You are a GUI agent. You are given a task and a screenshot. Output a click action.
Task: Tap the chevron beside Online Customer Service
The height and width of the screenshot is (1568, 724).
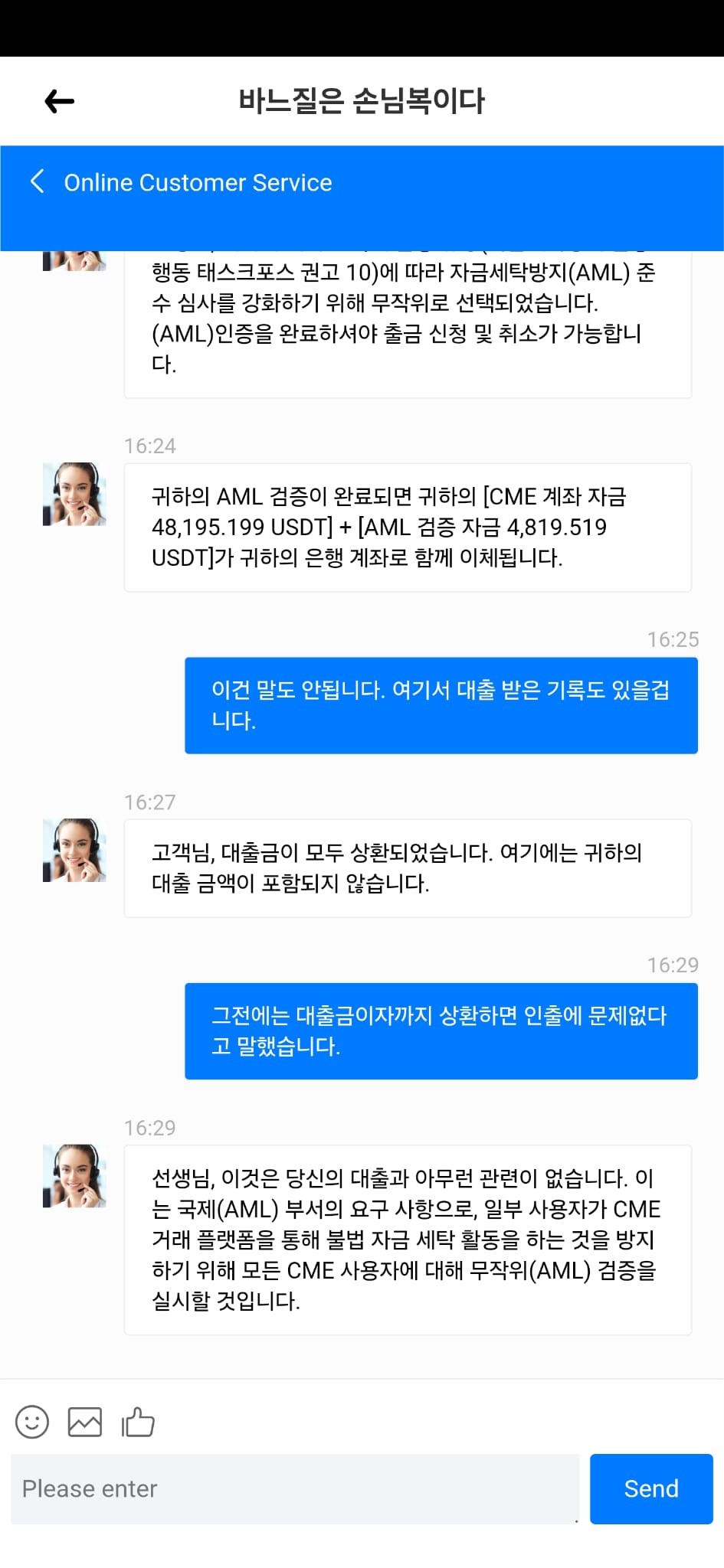click(37, 181)
